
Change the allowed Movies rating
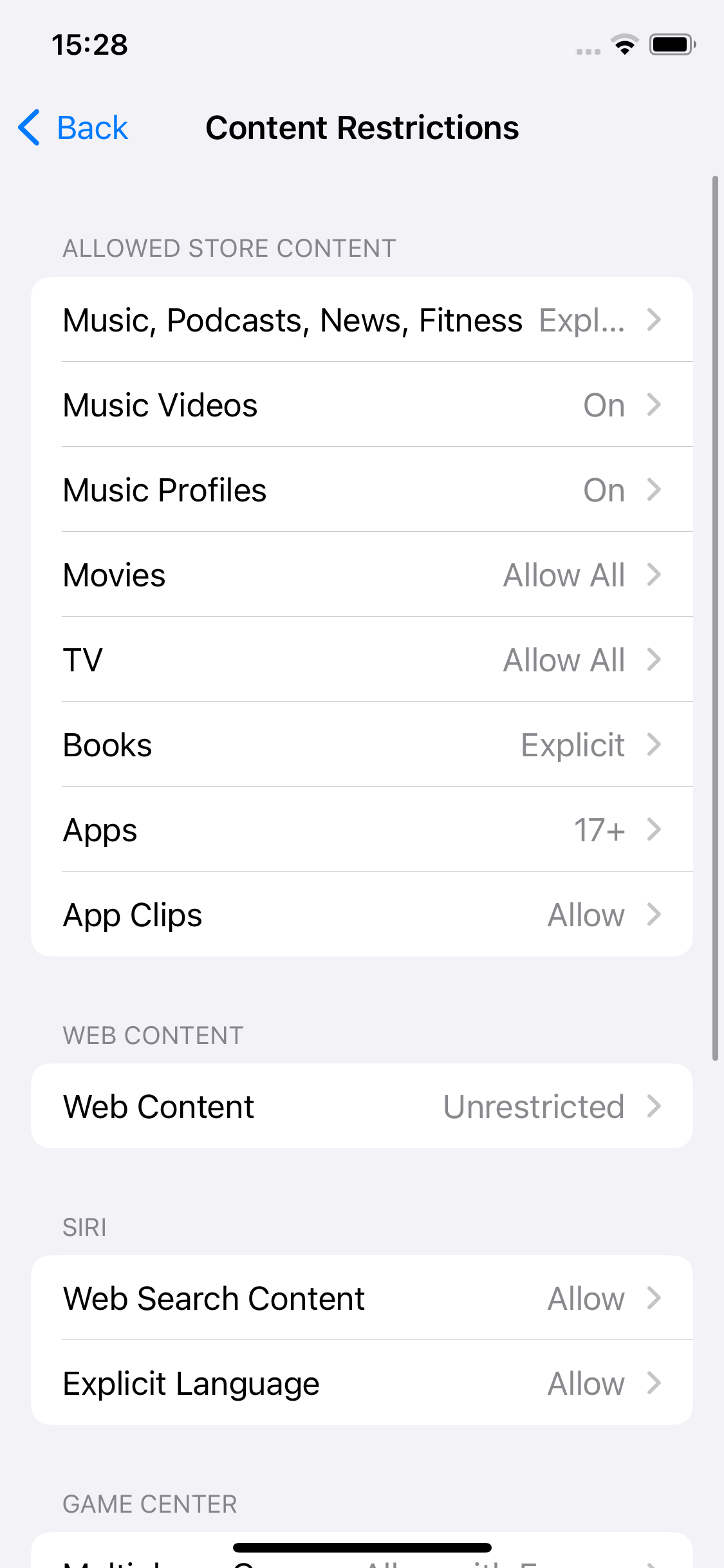click(x=362, y=575)
